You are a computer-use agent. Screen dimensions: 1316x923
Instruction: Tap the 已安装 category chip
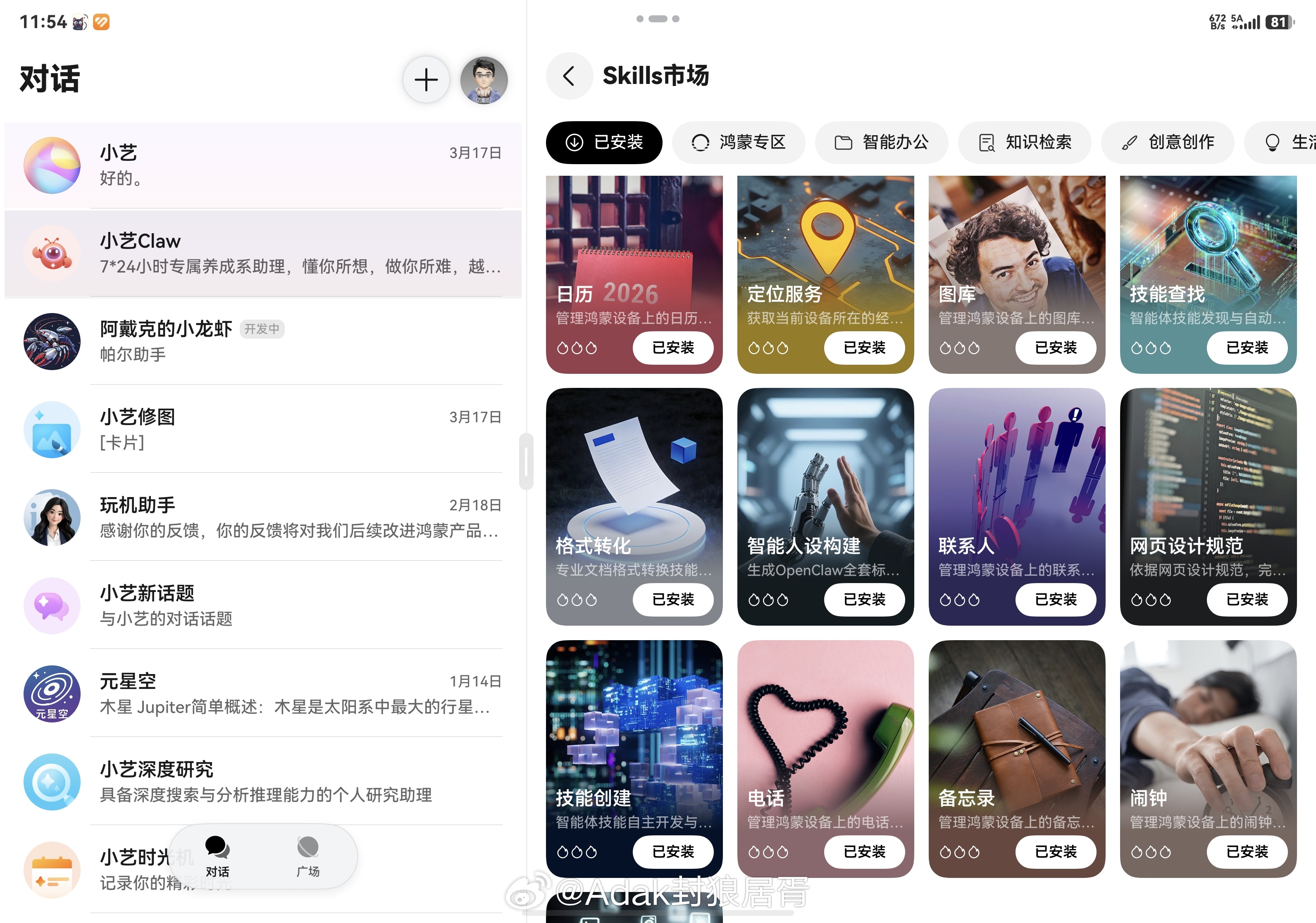click(604, 142)
